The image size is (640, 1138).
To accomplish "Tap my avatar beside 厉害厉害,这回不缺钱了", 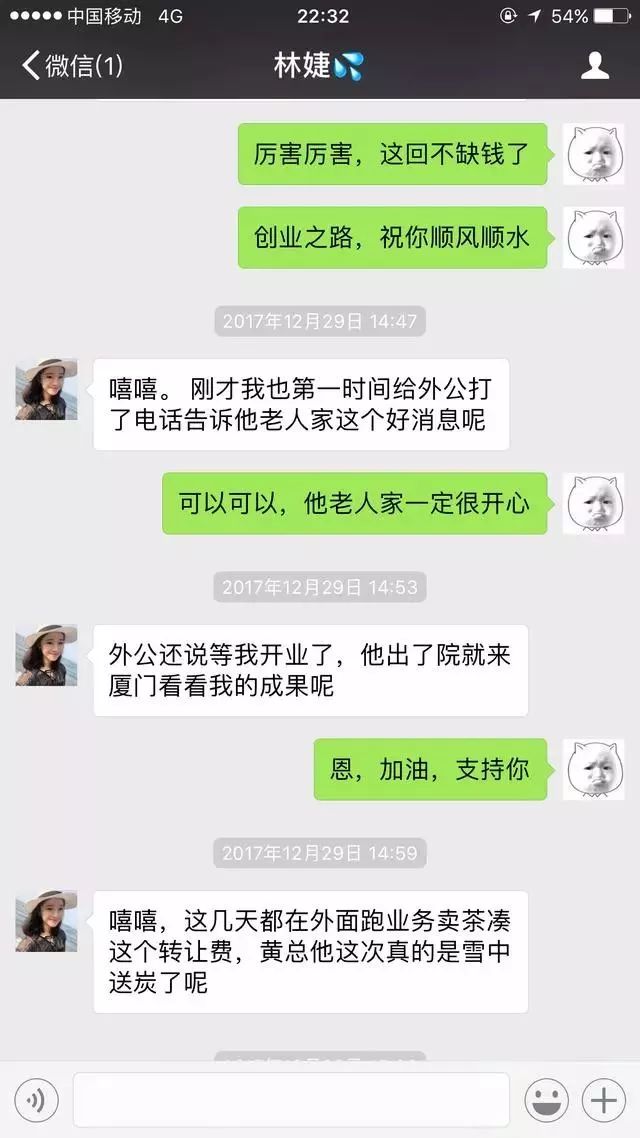I will point(593,154).
